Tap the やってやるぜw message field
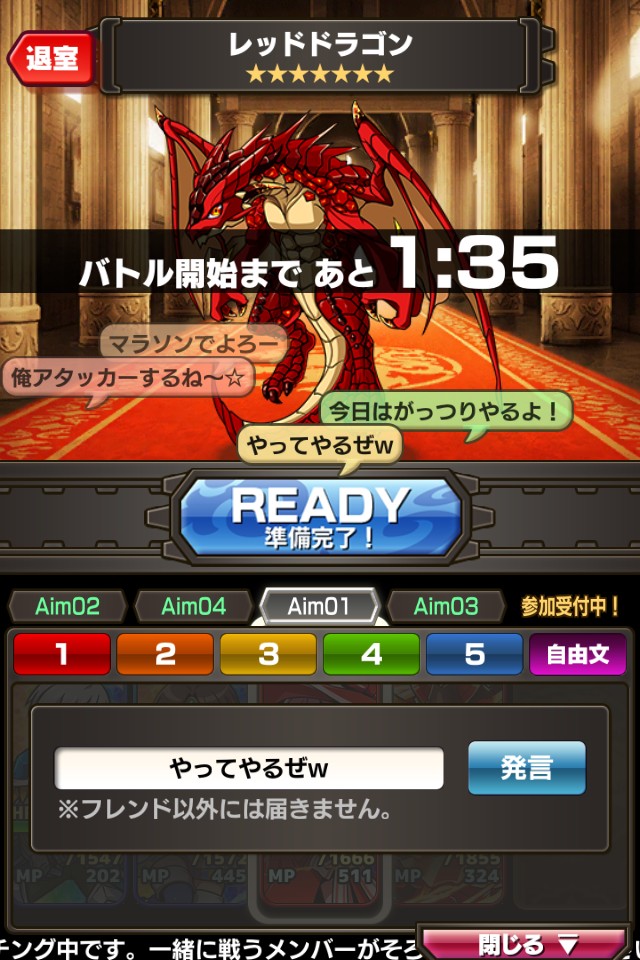This screenshot has height=960, width=640. coord(249,768)
